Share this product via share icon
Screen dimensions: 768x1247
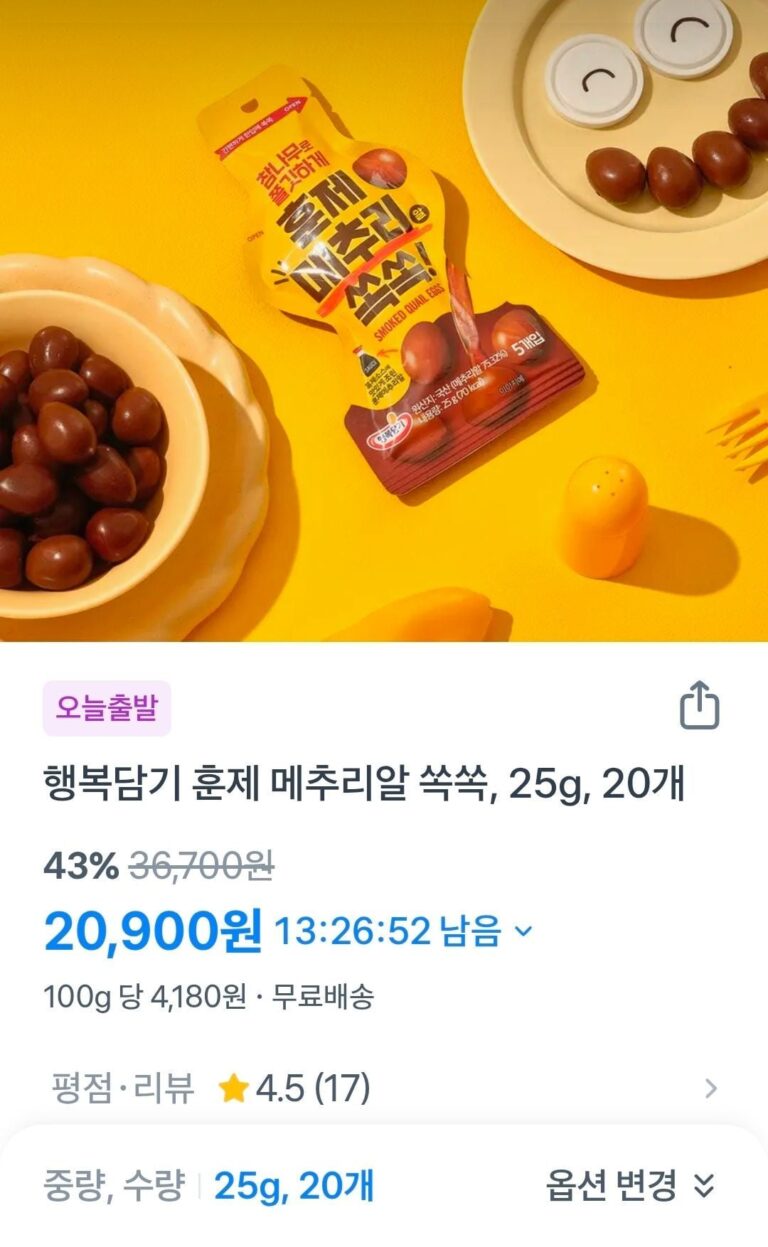[x=699, y=706]
